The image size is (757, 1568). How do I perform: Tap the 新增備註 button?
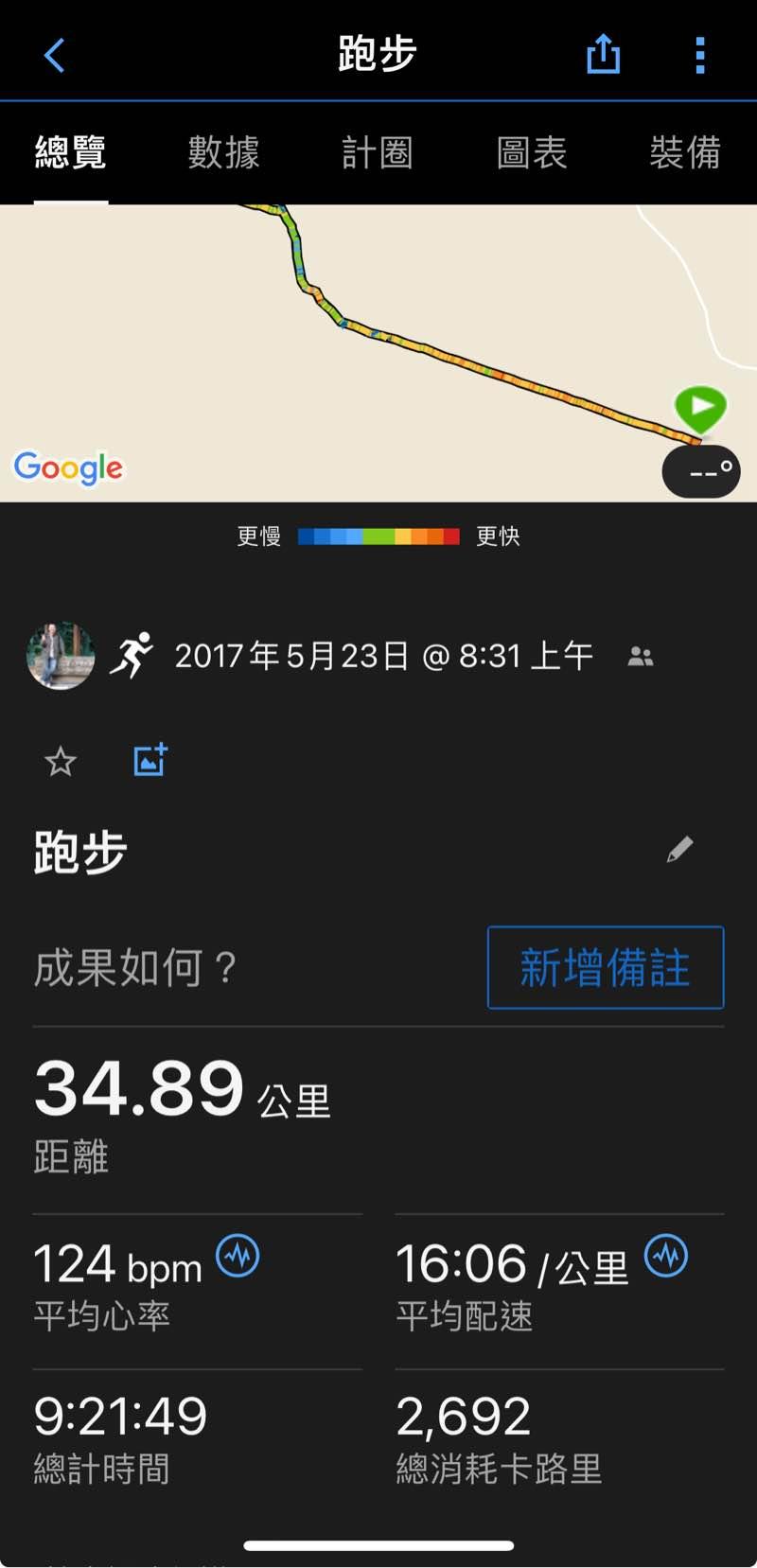(x=606, y=967)
